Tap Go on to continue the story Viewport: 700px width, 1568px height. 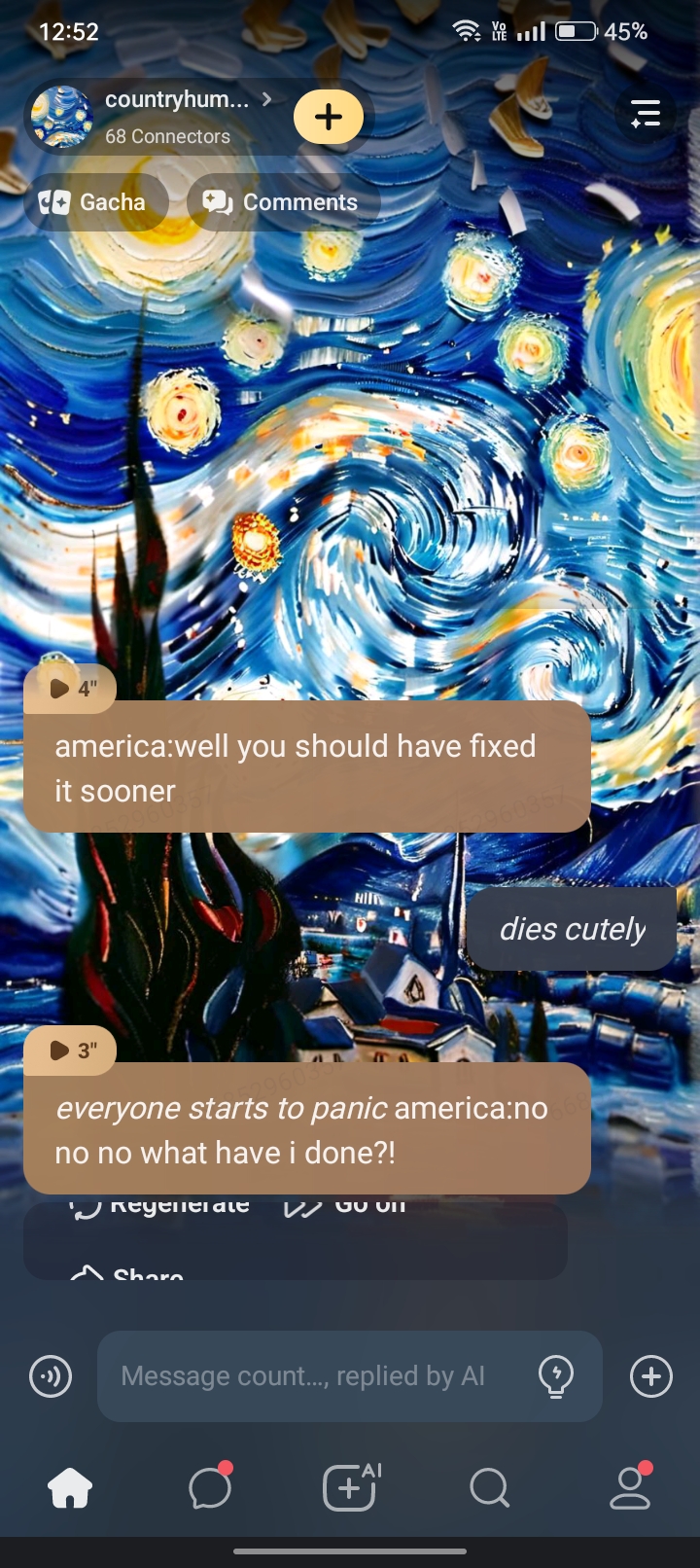(x=346, y=1206)
